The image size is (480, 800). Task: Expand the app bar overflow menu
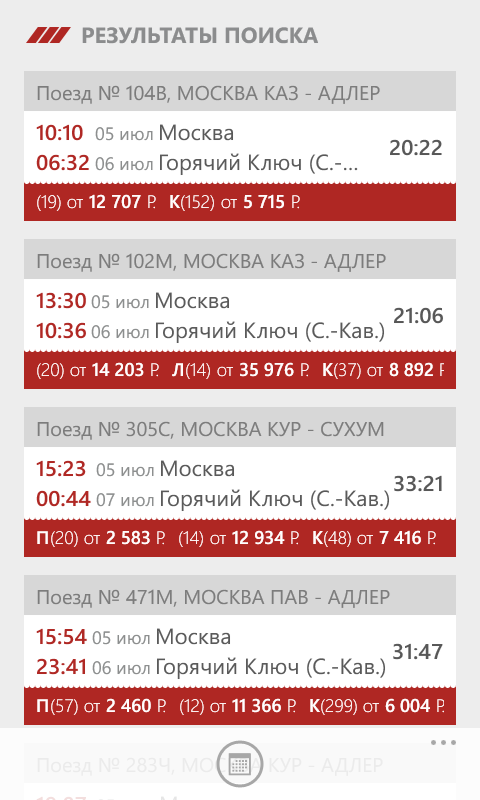[443, 742]
